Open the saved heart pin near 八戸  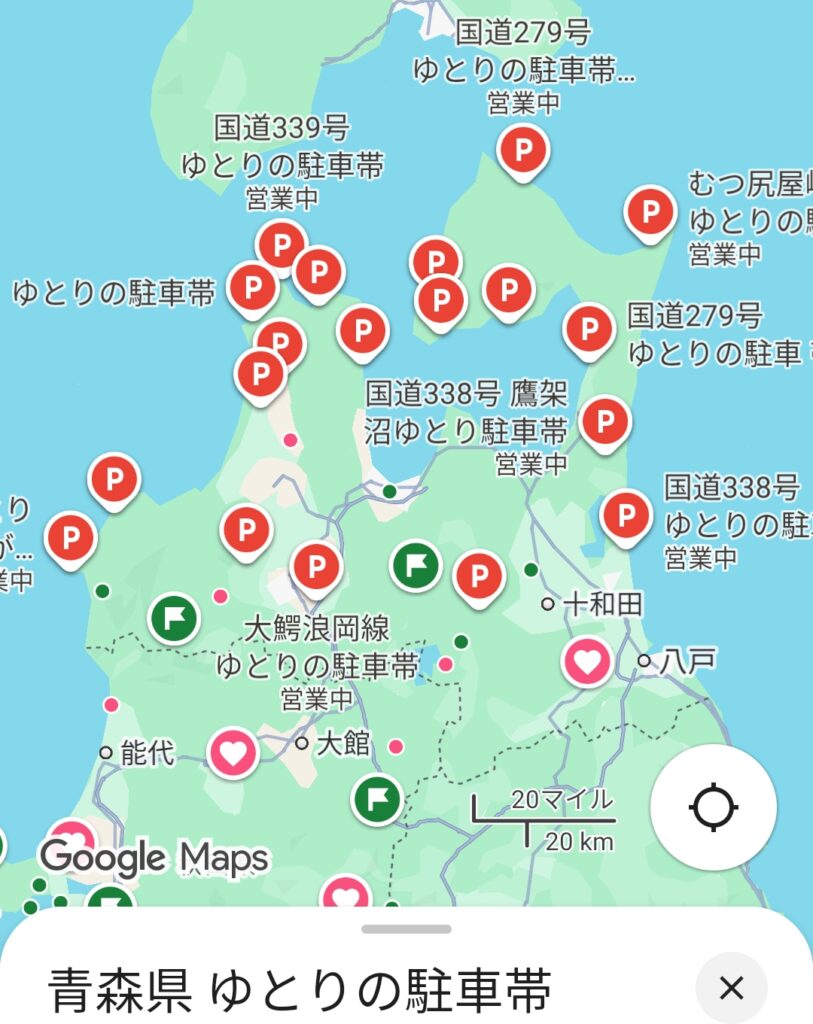click(x=586, y=660)
